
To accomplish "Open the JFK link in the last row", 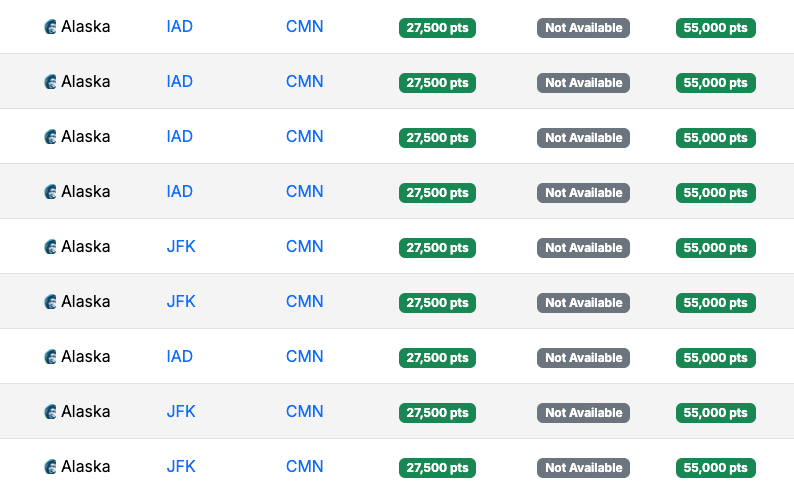I will pos(181,466).
